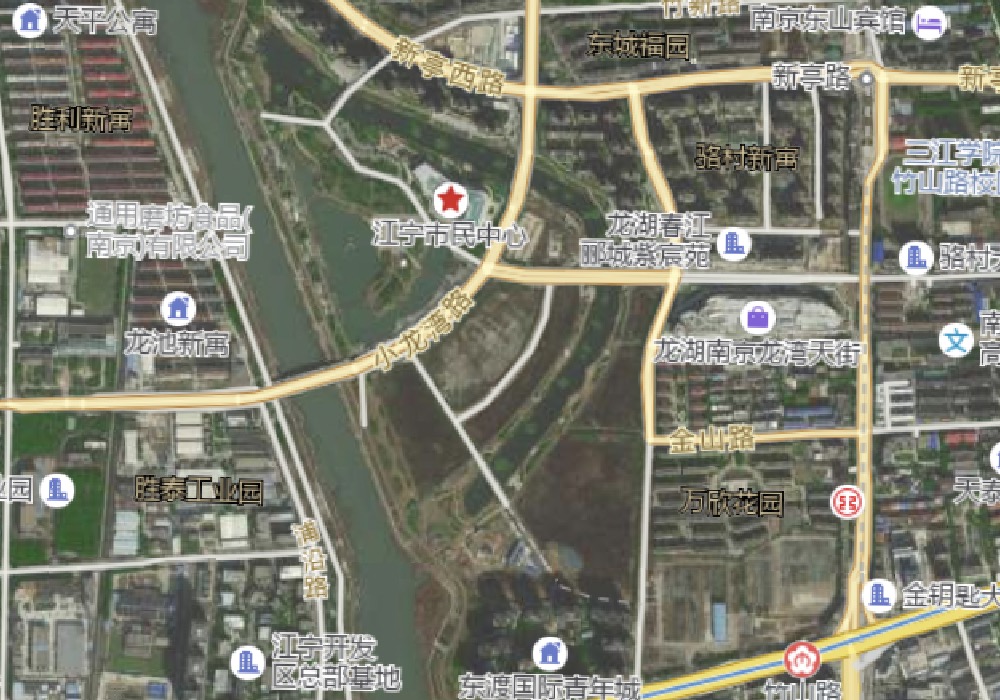Image resolution: width=1000 pixels, height=700 pixels.
Task: Tap the 龙湖春江郦城紫宸苑 building marker
Action: (x=736, y=242)
